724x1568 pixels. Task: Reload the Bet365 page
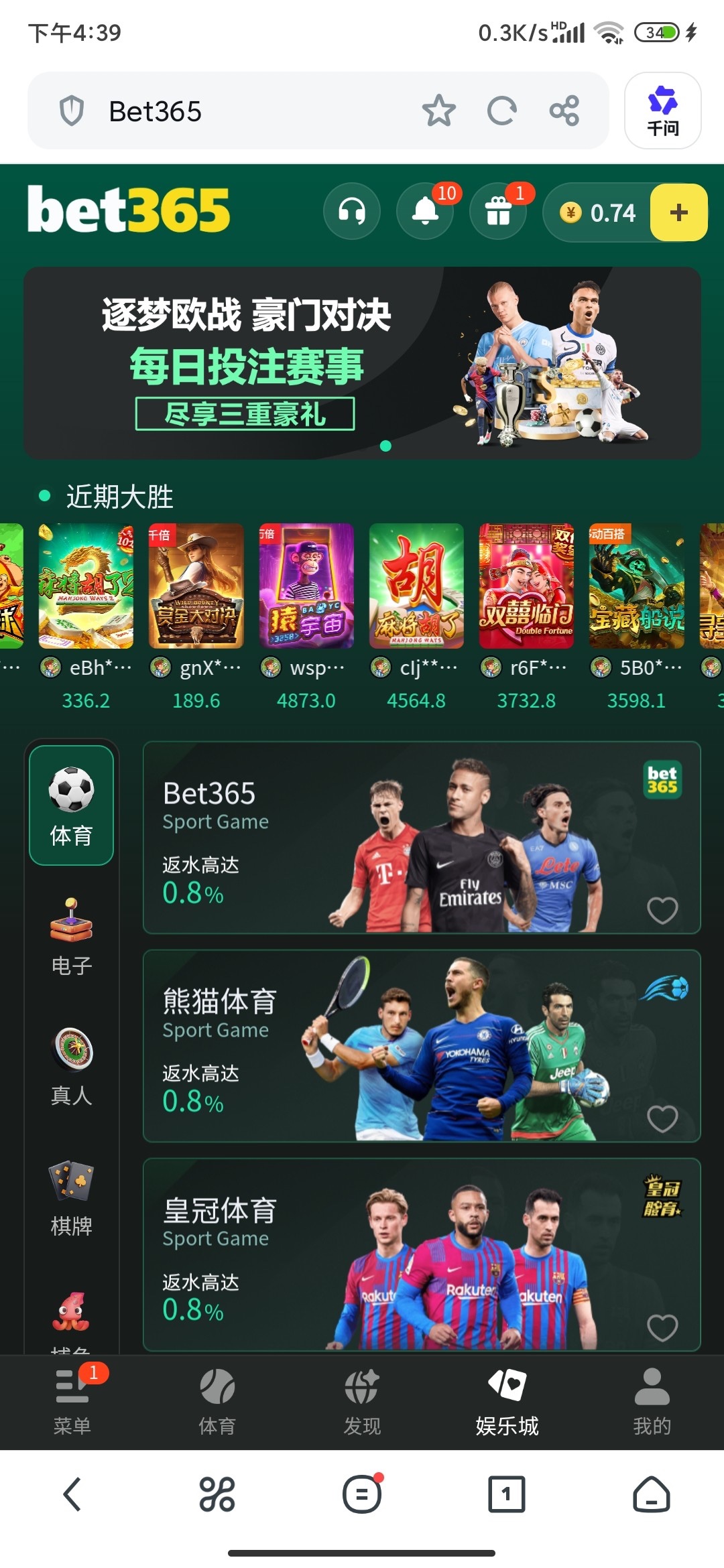coord(501,111)
